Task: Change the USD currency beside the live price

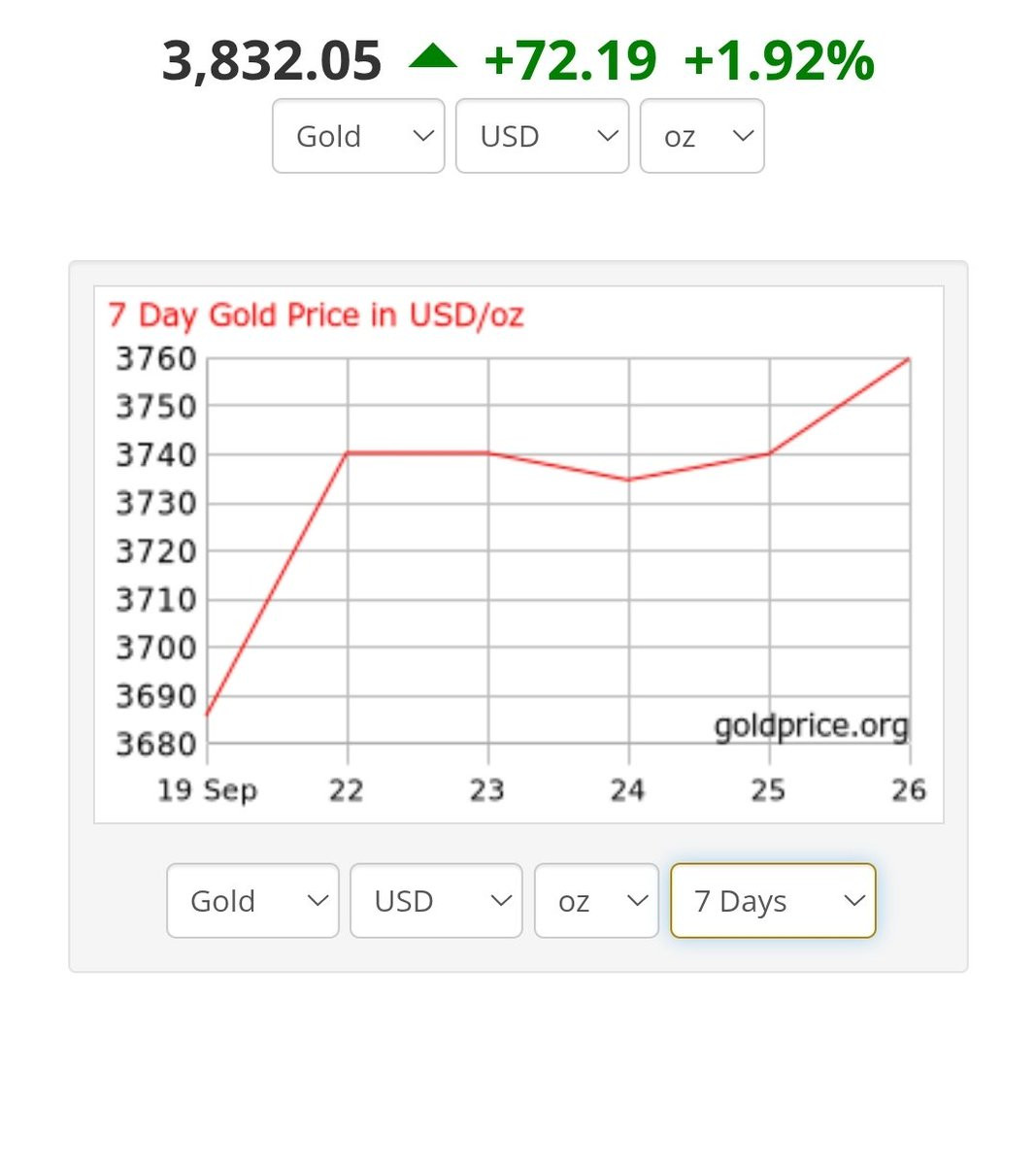Action: click(x=542, y=136)
